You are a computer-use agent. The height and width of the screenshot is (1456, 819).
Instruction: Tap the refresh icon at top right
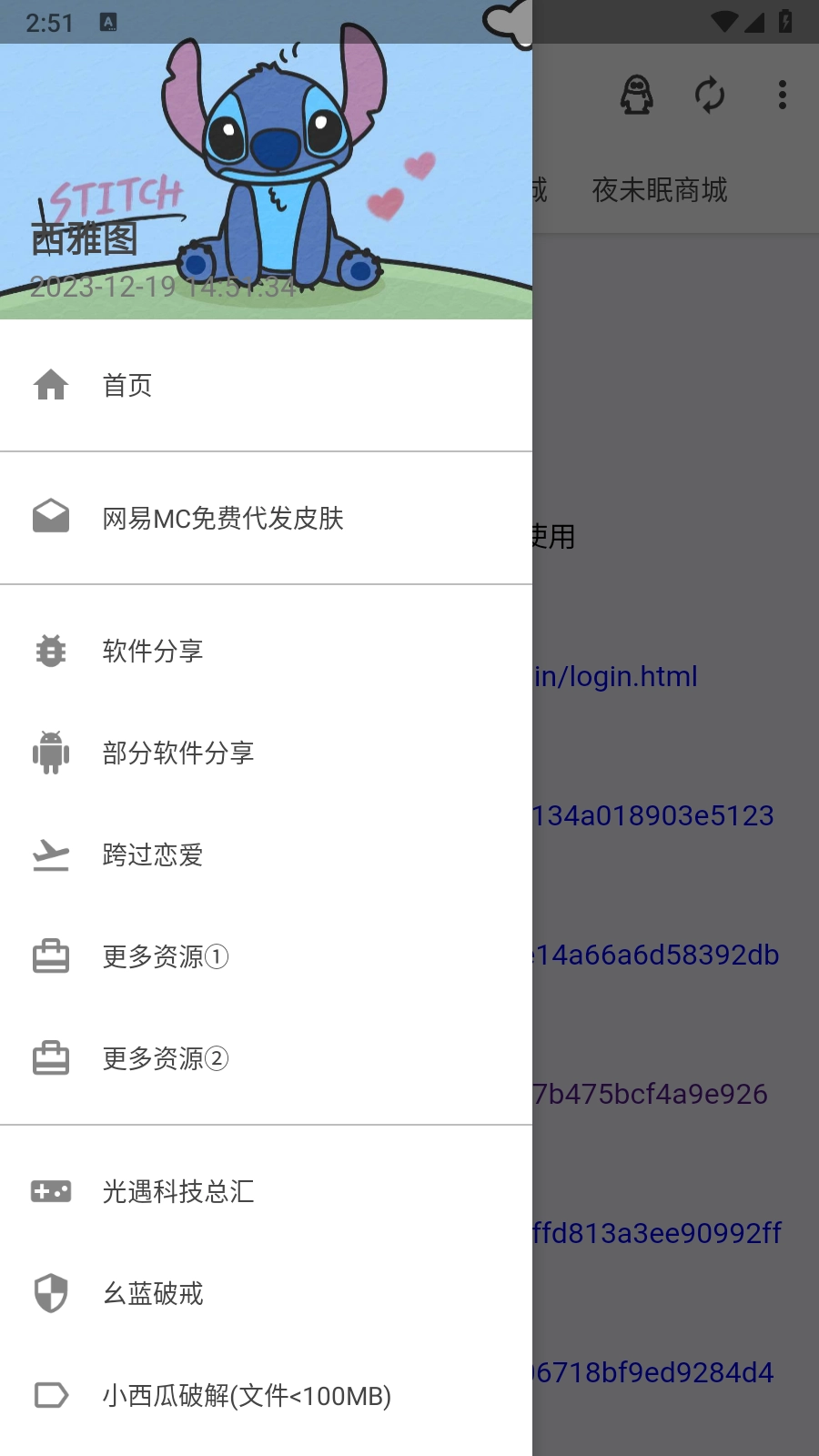point(711,94)
